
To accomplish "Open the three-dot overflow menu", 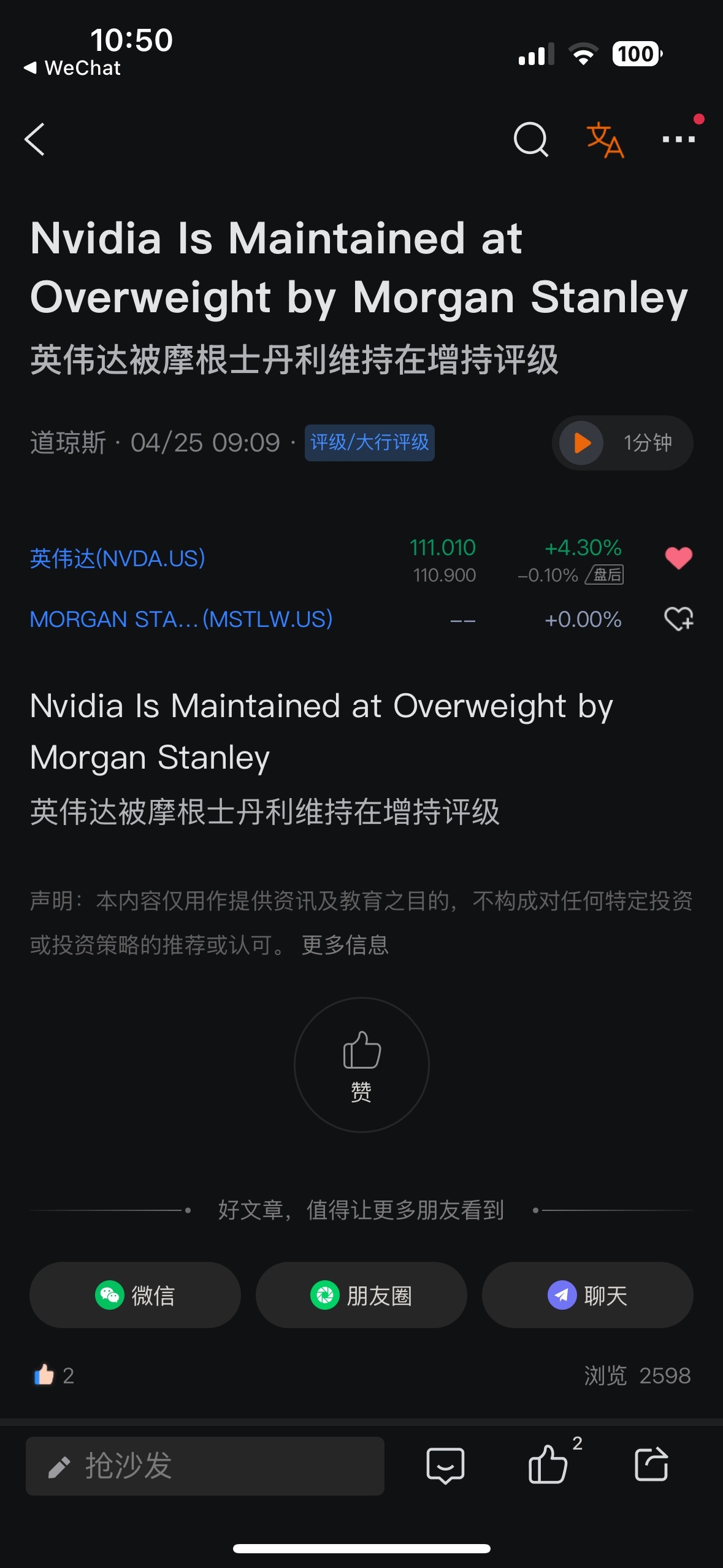I will click(x=679, y=139).
